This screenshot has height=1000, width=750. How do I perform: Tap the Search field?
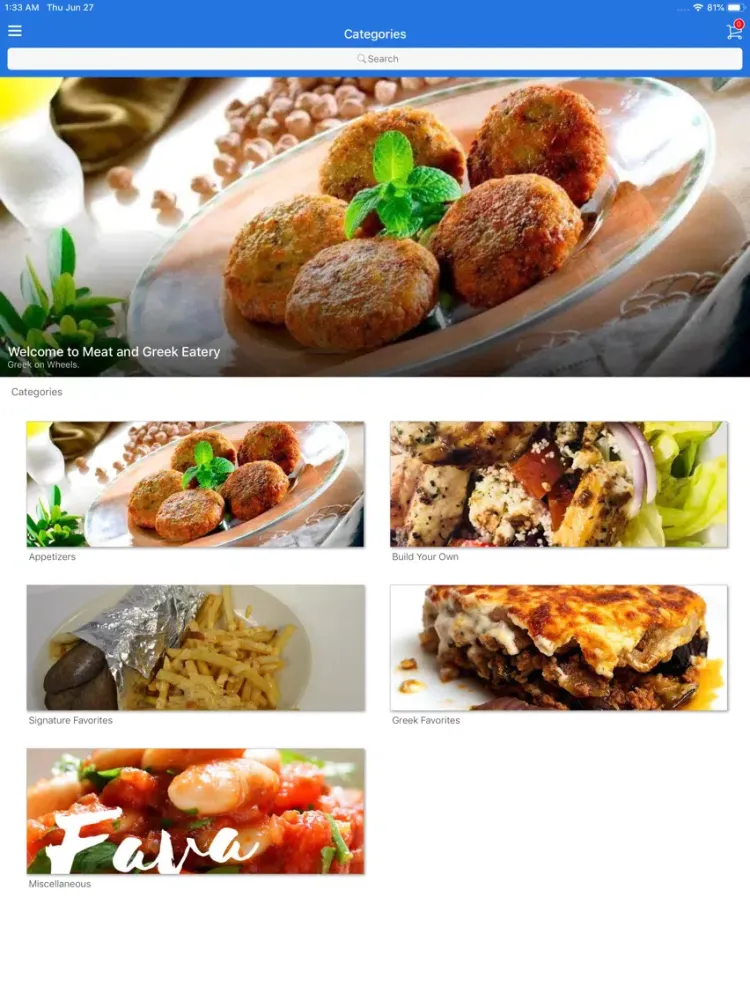(375, 59)
